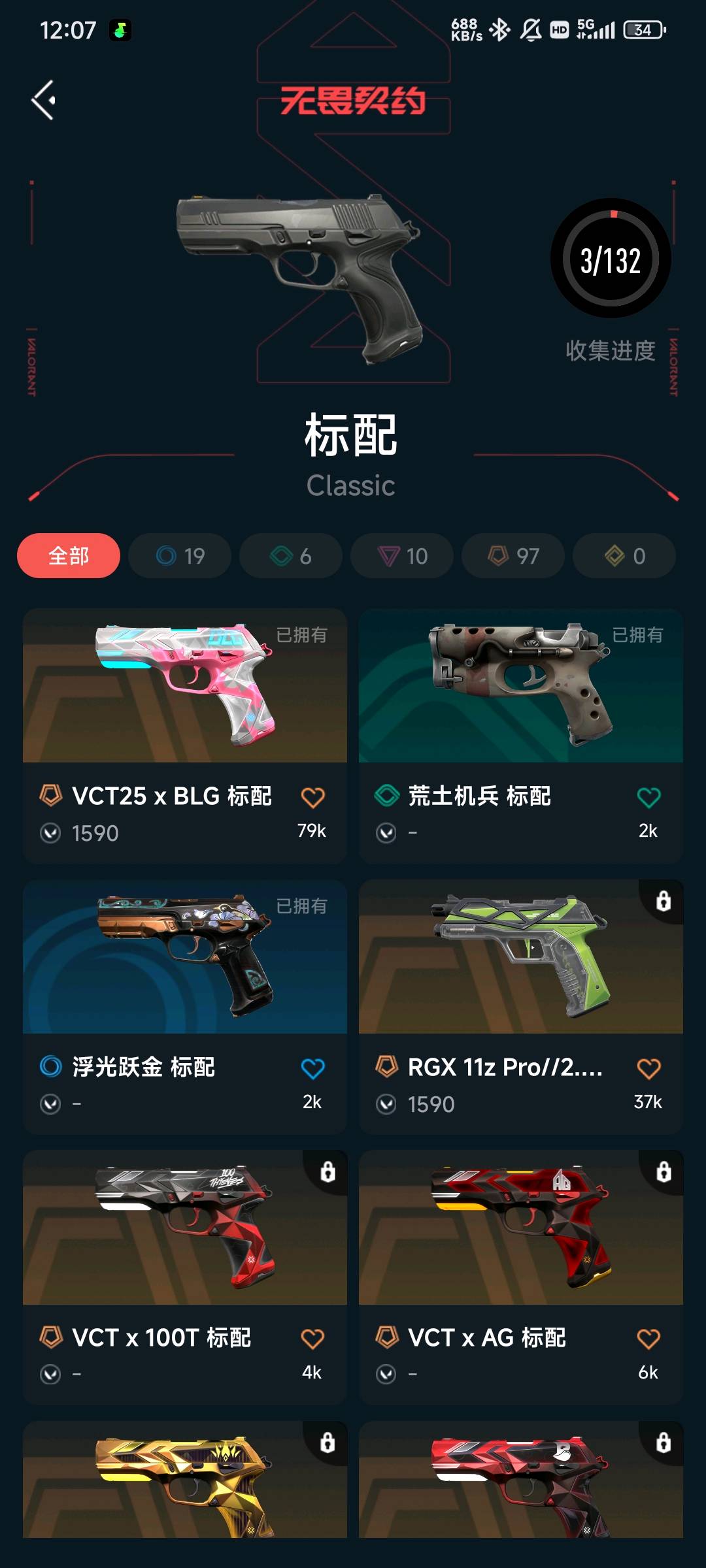Open the 浮光跃金 标配 skin card
Image resolution: width=706 pixels, height=1568 pixels.
(x=184, y=957)
